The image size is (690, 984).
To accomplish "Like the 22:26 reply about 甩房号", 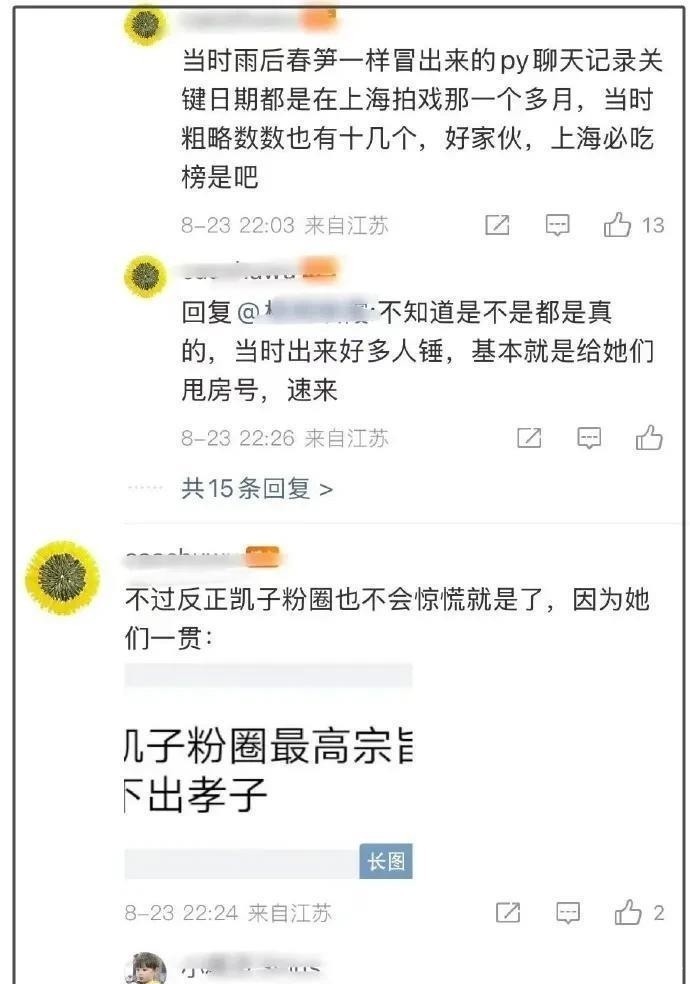I will (649, 438).
